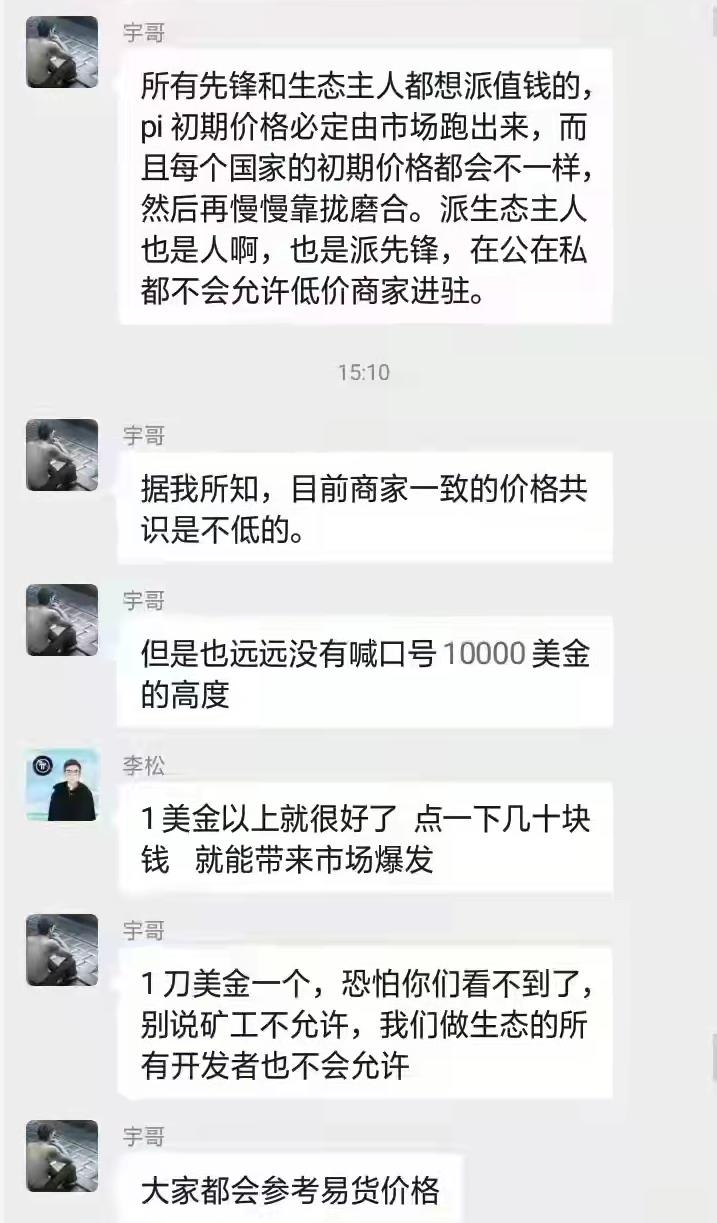The height and width of the screenshot is (1223, 717).
Task: Tap 宇哥's avatar beside the 大家都会参考易货价格 message
Action: click(x=62, y=1155)
